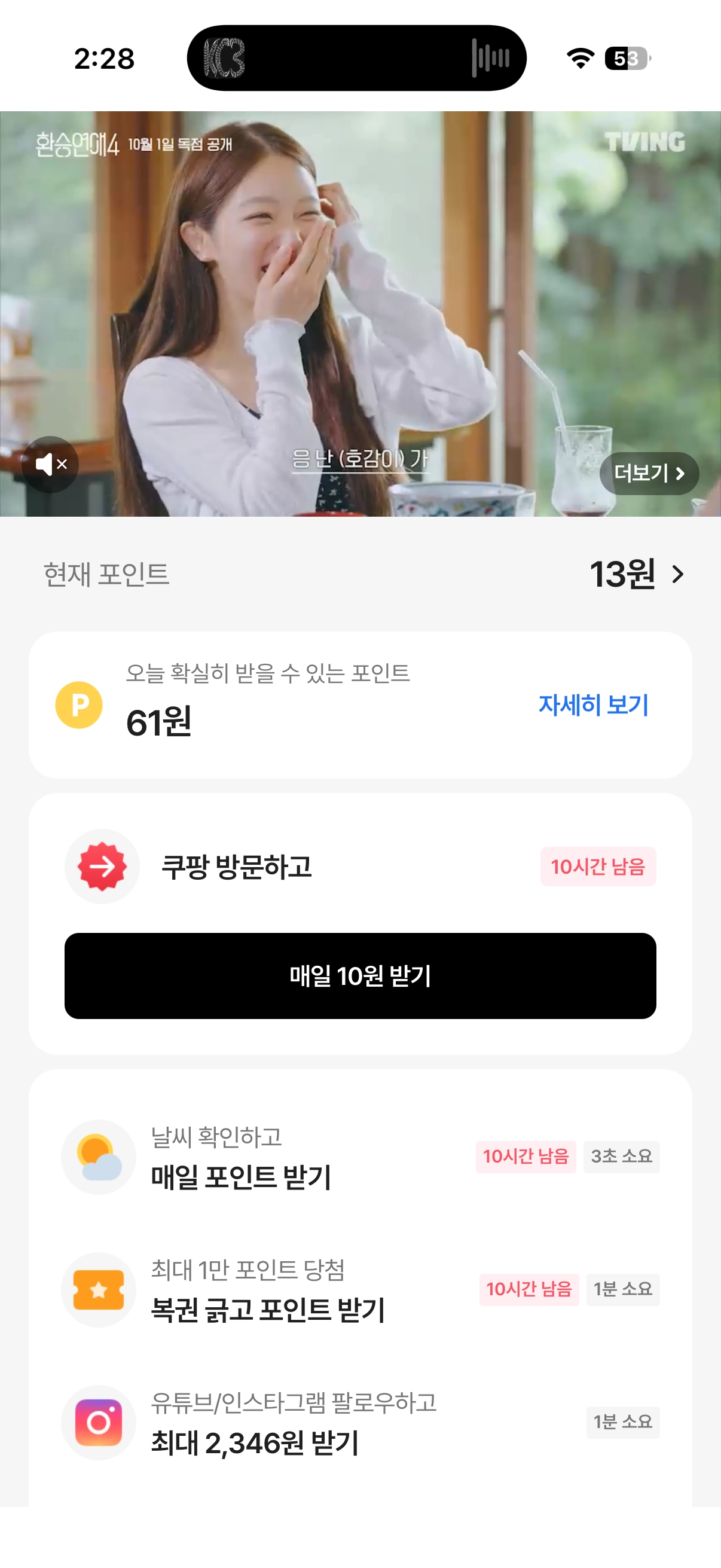The width and height of the screenshot is (721, 1568).
Task: Tap the 매일 10원 받기 button
Action: click(360, 976)
